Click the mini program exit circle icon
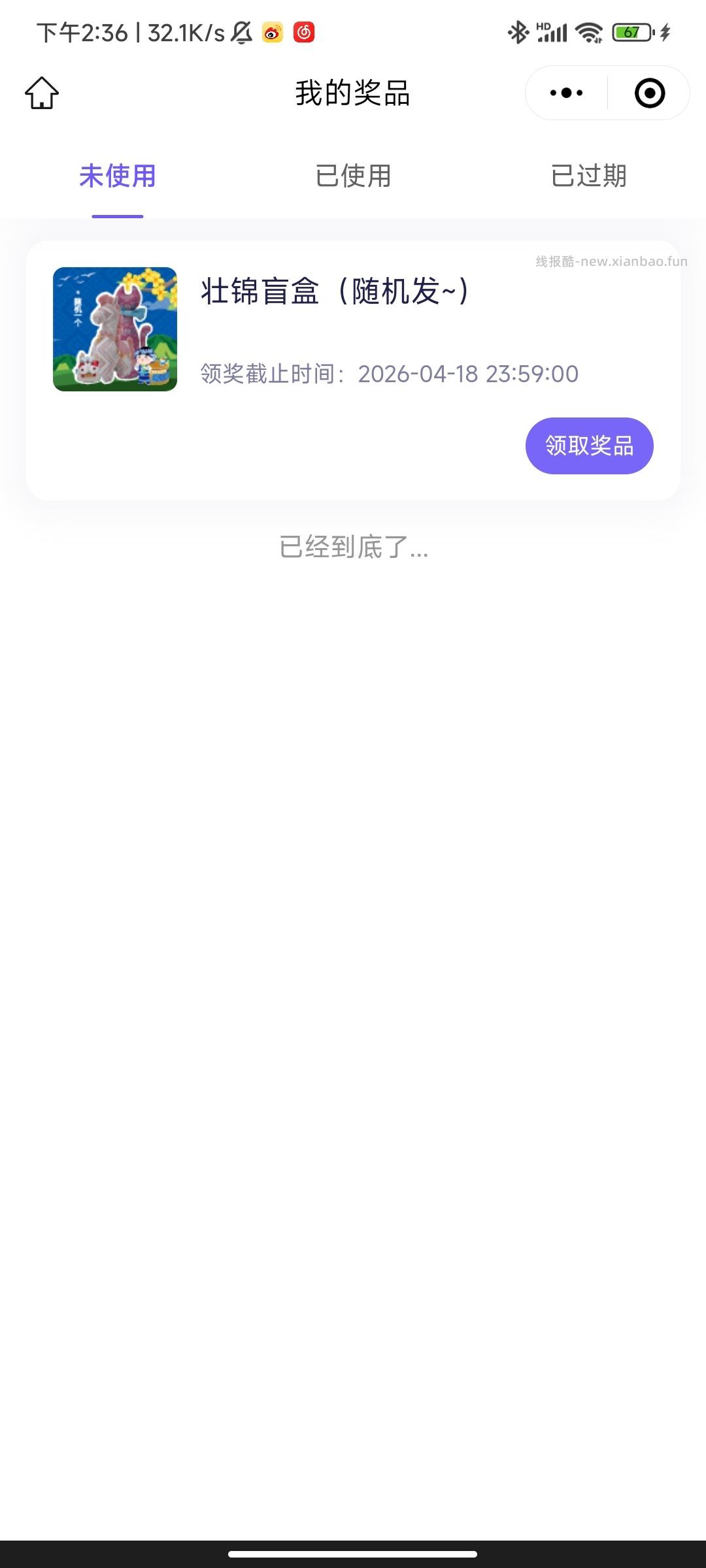This screenshot has width=706, height=1568. coord(649,93)
